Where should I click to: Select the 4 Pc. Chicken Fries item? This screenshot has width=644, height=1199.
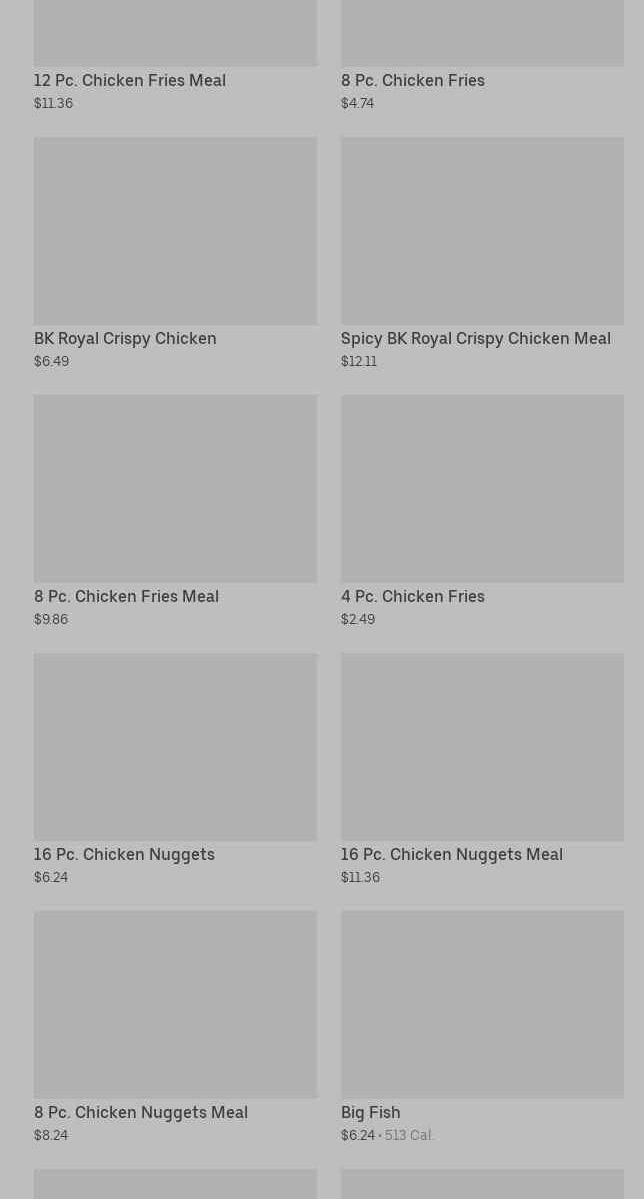483,511
